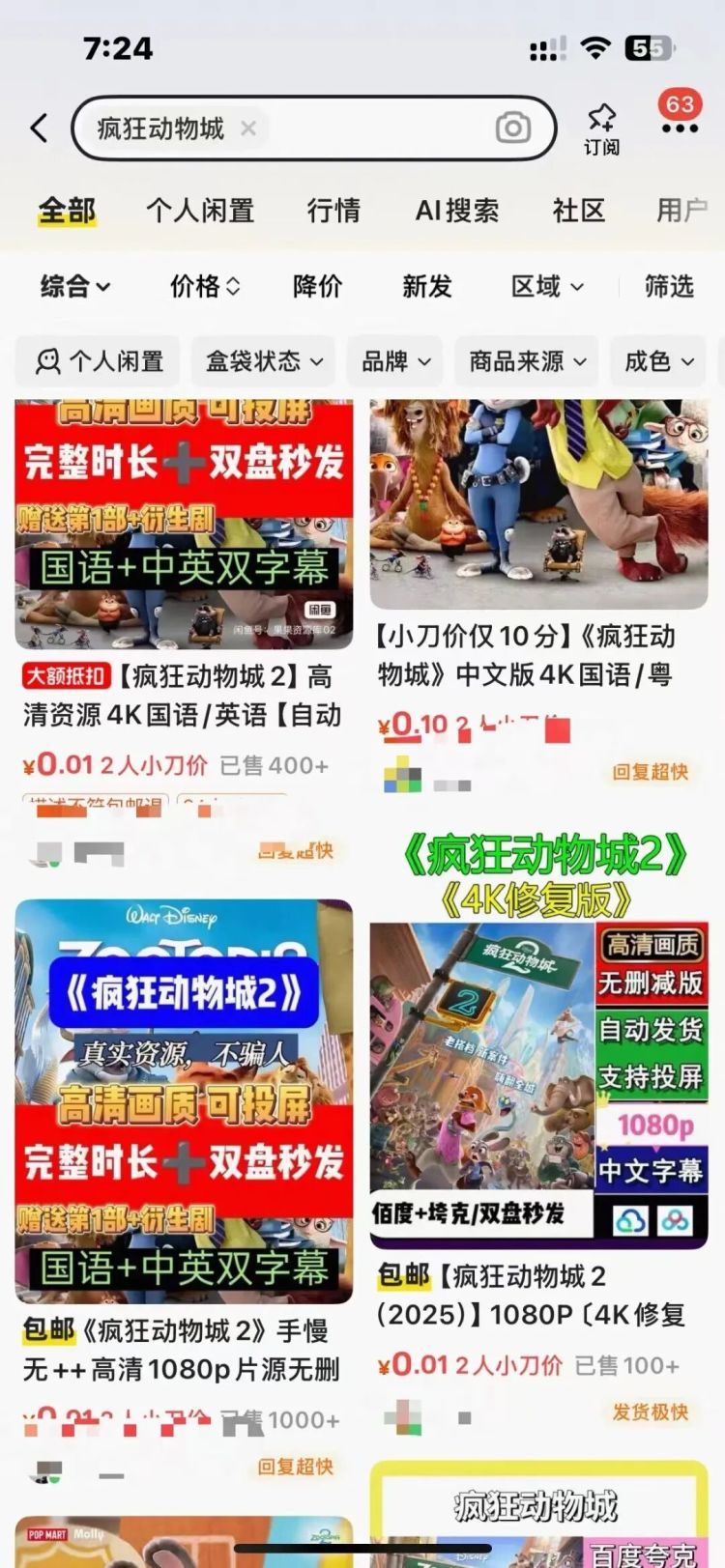
Task: Switch to the 社区 community tab
Action: (x=576, y=211)
